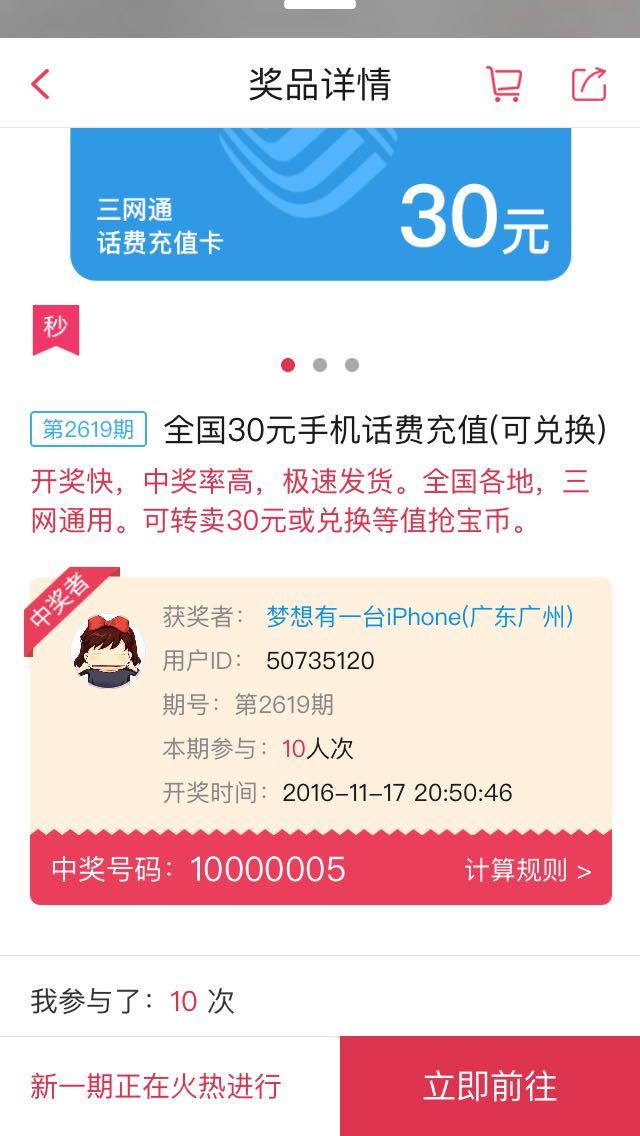Image resolution: width=640 pixels, height=1136 pixels.
Task: Open the 30元 recharge card image
Action: coord(320,204)
